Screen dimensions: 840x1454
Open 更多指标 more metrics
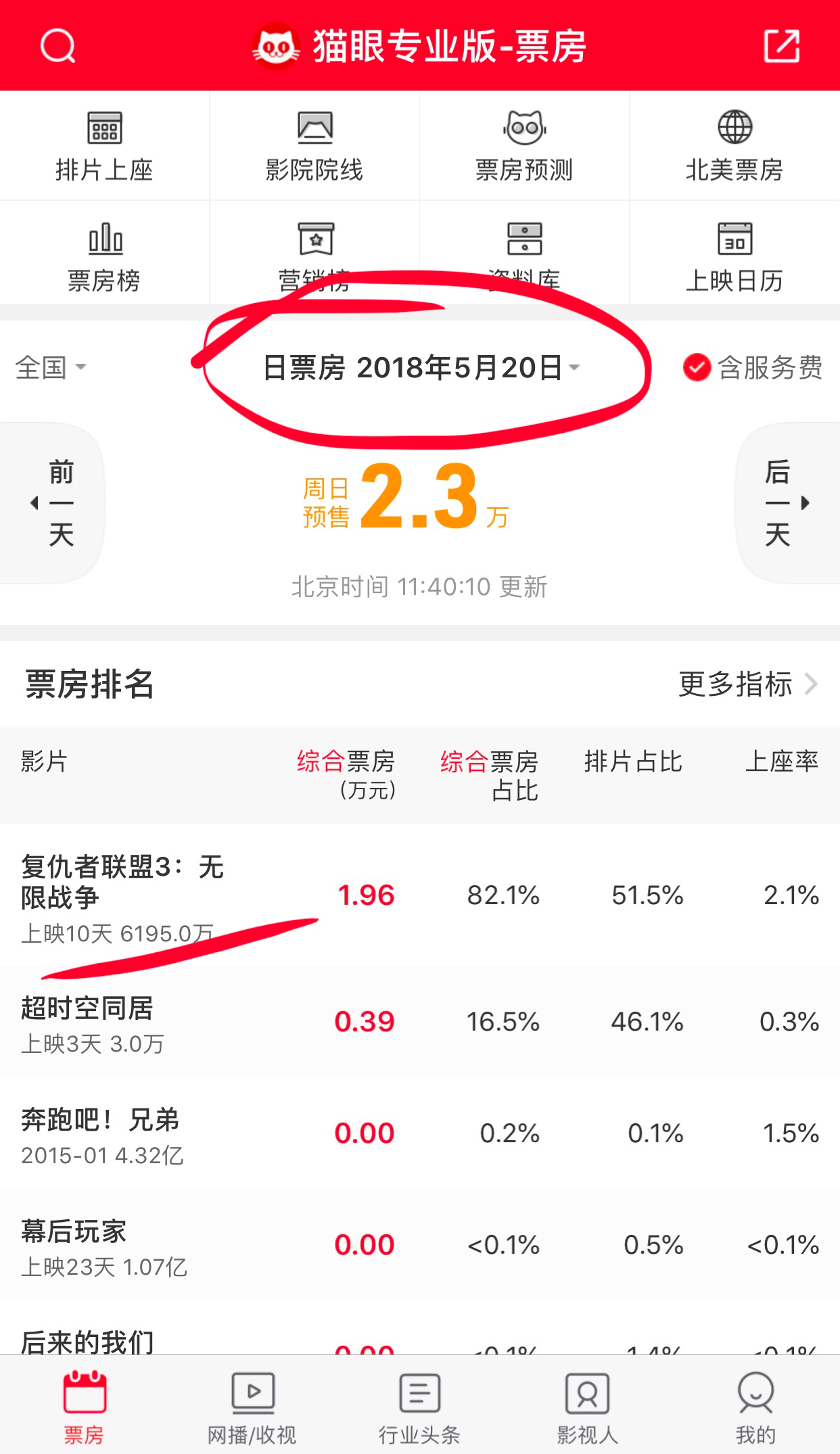(747, 684)
